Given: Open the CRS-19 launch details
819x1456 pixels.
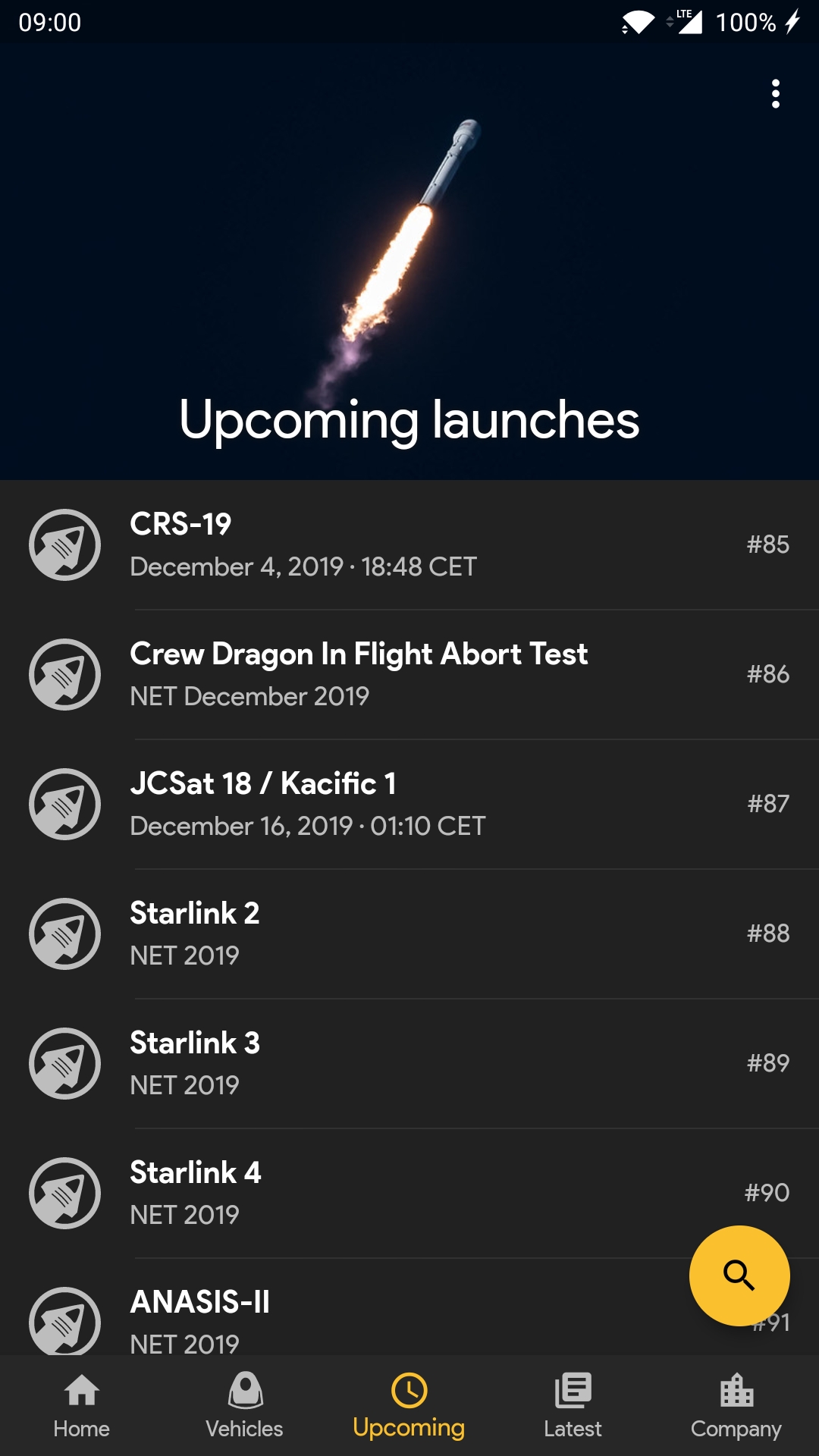Looking at the screenshot, I should [x=409, y=544].
